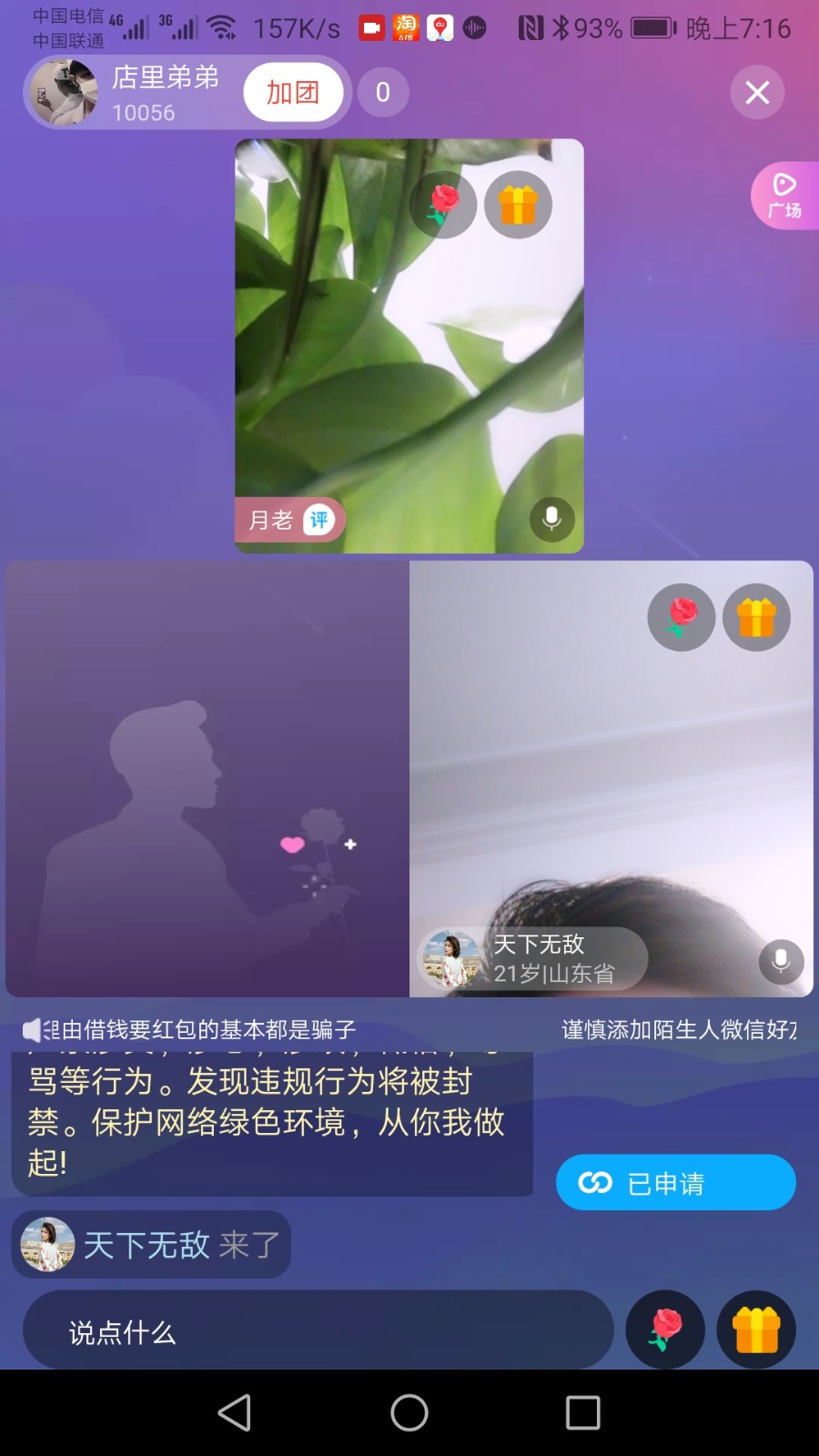Go back using system navigation
Viewport: 819px width, 1456px height.
[x=235, y=1412]
